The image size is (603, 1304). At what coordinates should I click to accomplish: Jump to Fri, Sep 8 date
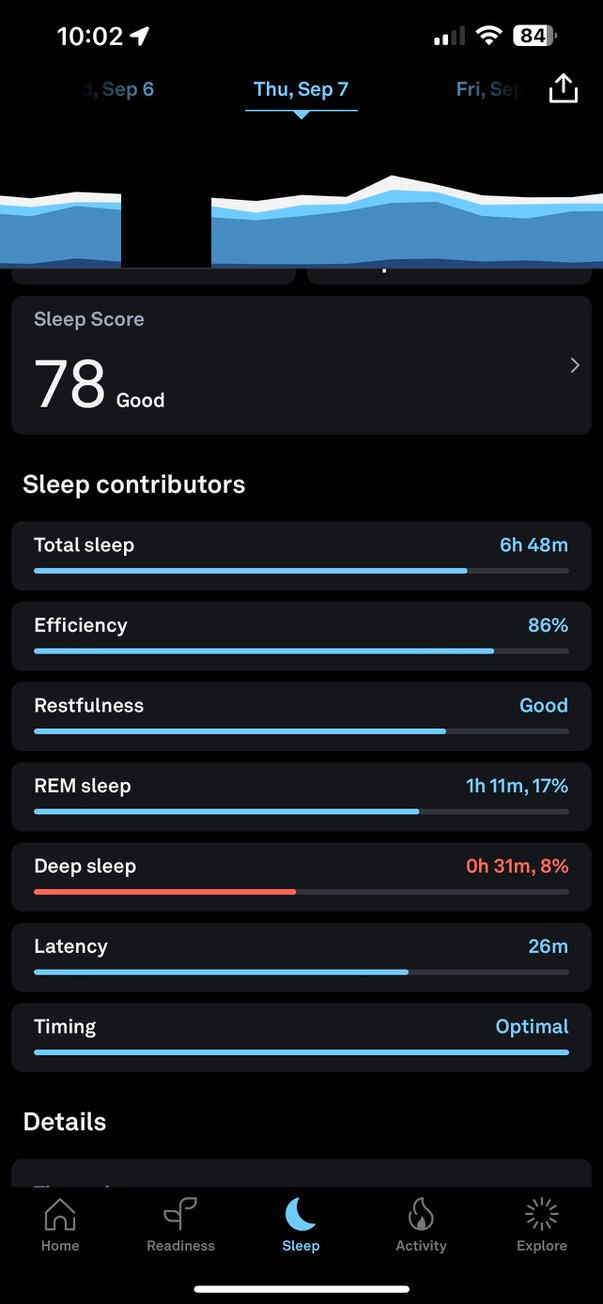(x=488, y=90)
